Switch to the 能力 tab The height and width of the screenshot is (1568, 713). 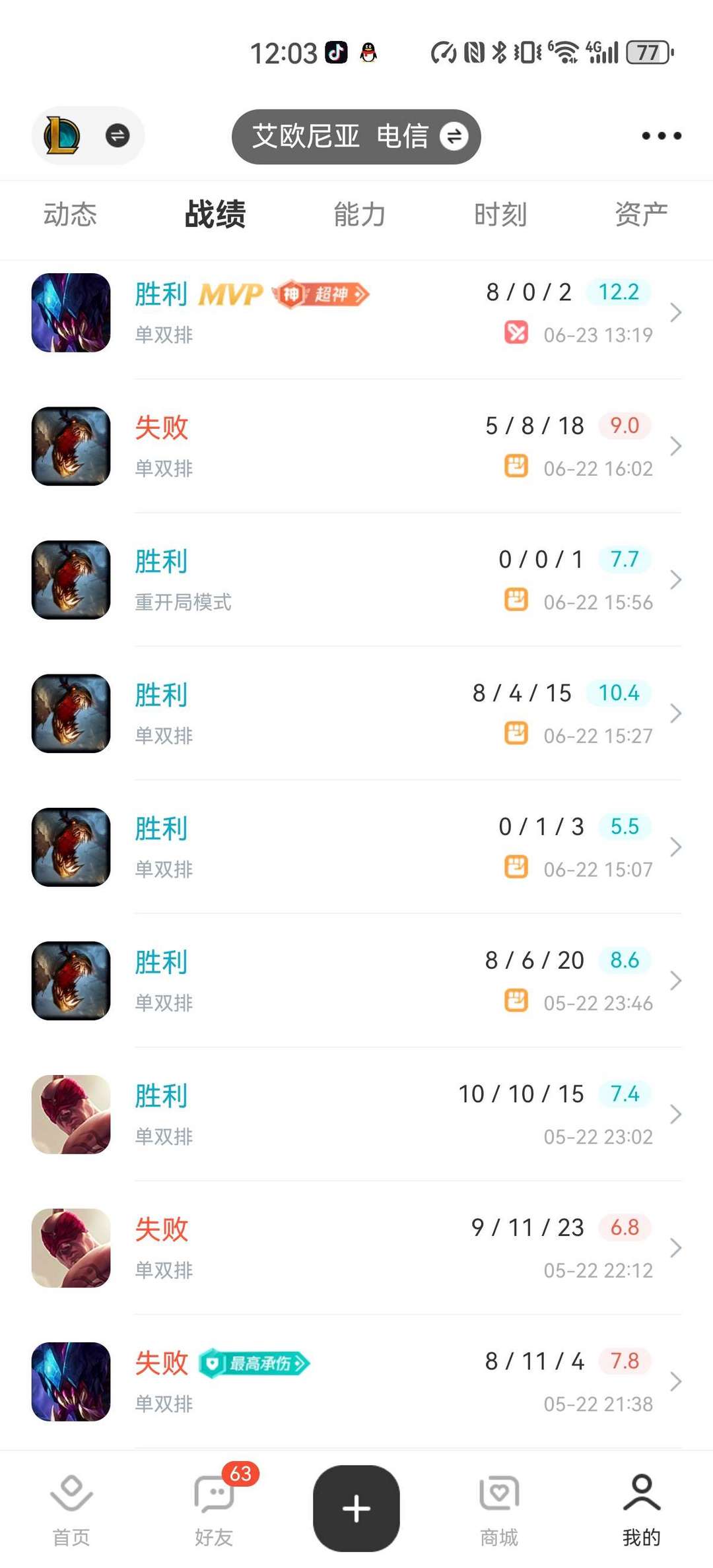(x=360, y=214)
